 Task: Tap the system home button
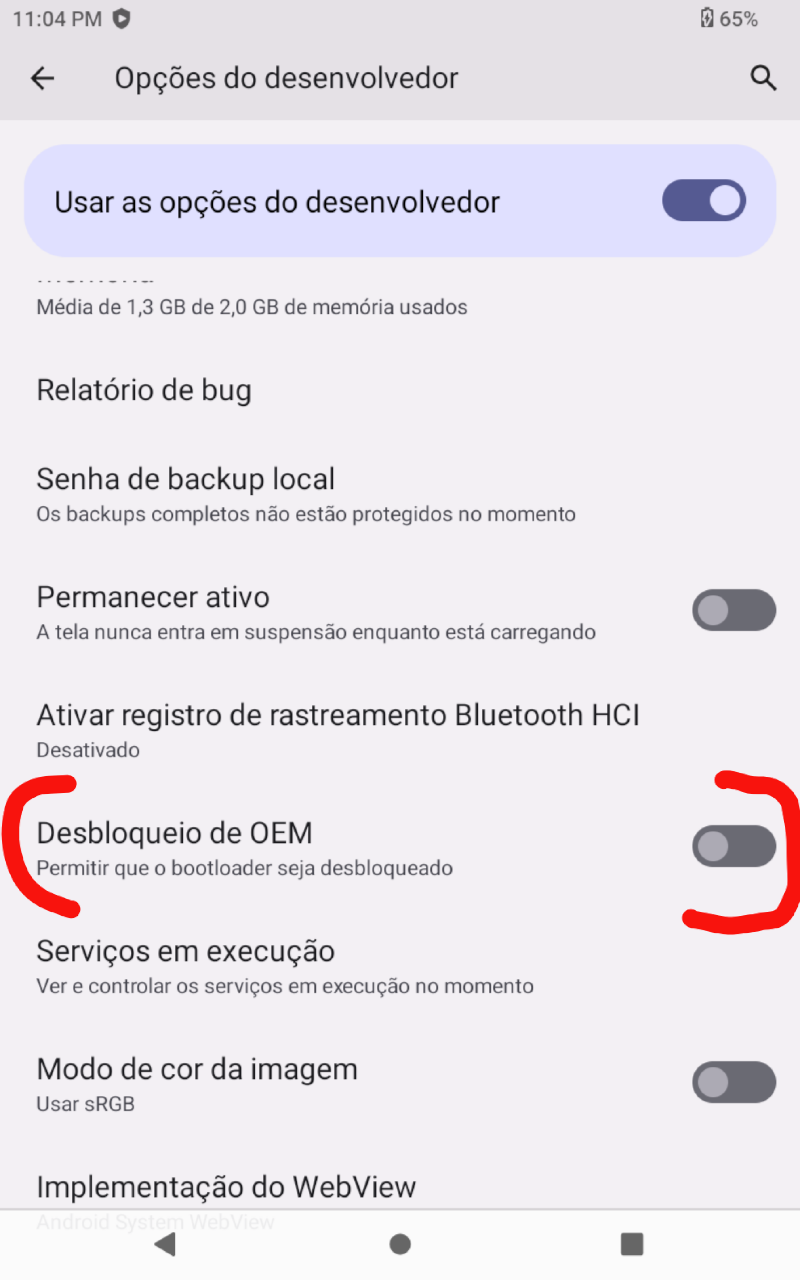point(400,1244)
